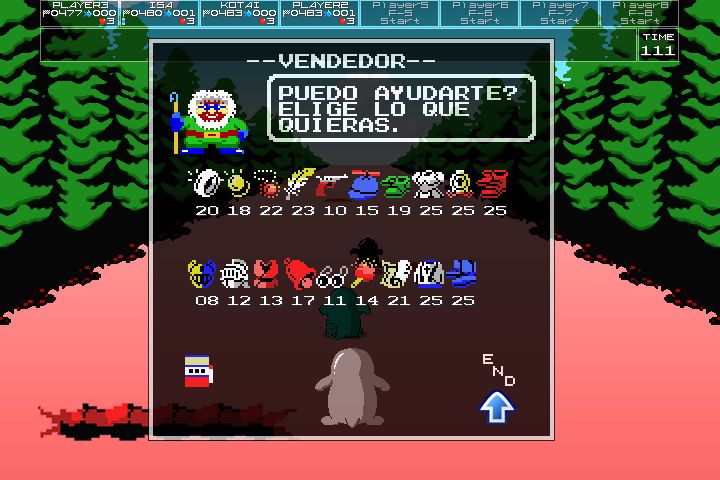
Task: Buy the red bell priced 17
Action: pyautogui.click(x=298, y=272)
